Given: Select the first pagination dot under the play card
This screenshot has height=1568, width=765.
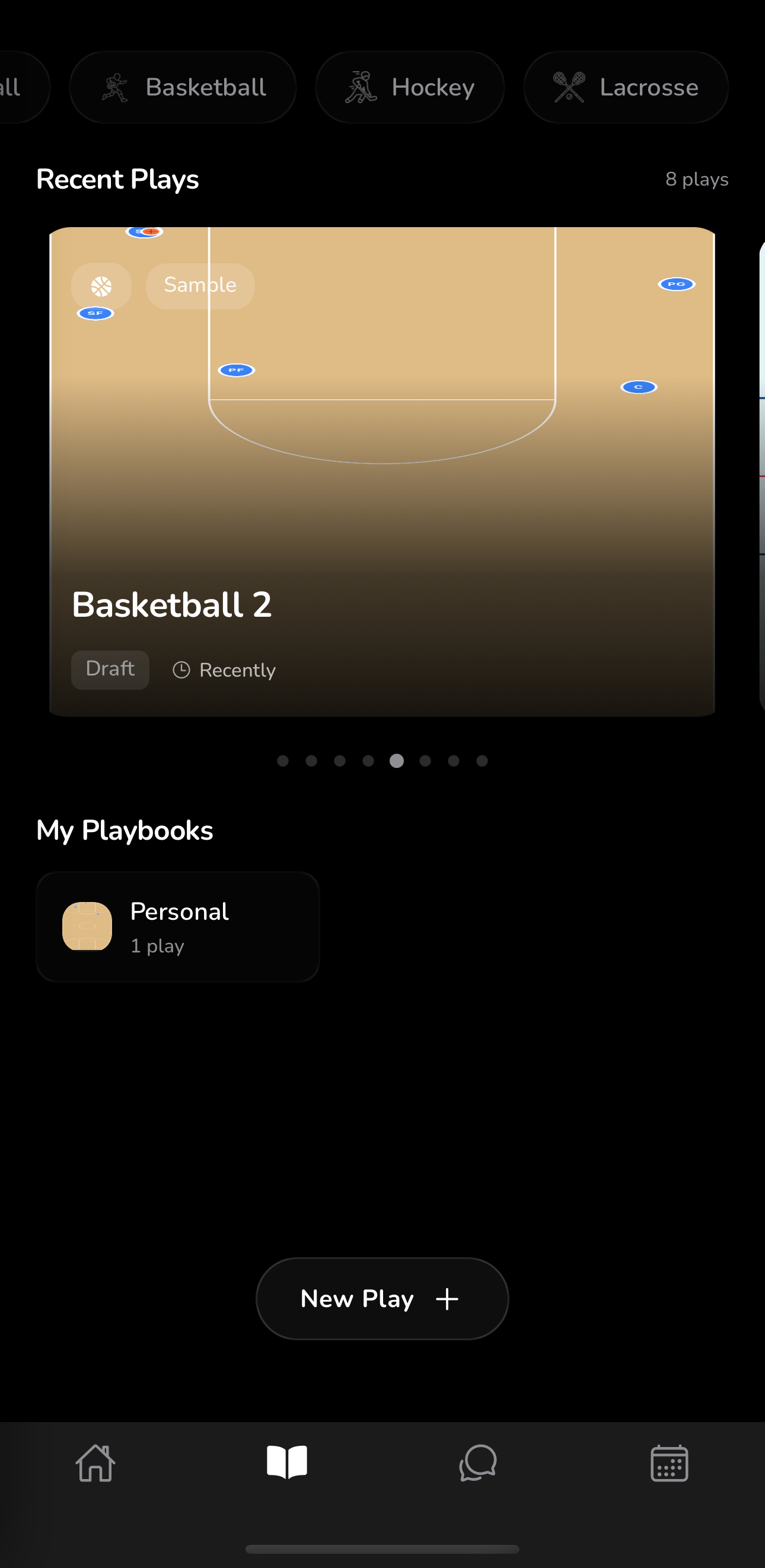Looking at the screenshot, I should click(282, 760).
